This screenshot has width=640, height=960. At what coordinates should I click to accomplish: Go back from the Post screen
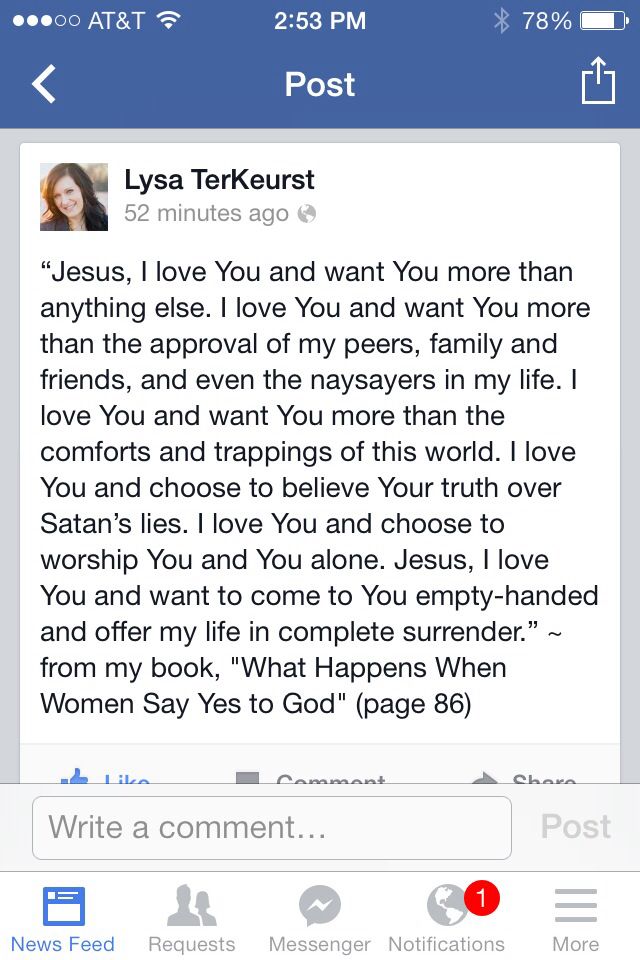pos(45,84)
